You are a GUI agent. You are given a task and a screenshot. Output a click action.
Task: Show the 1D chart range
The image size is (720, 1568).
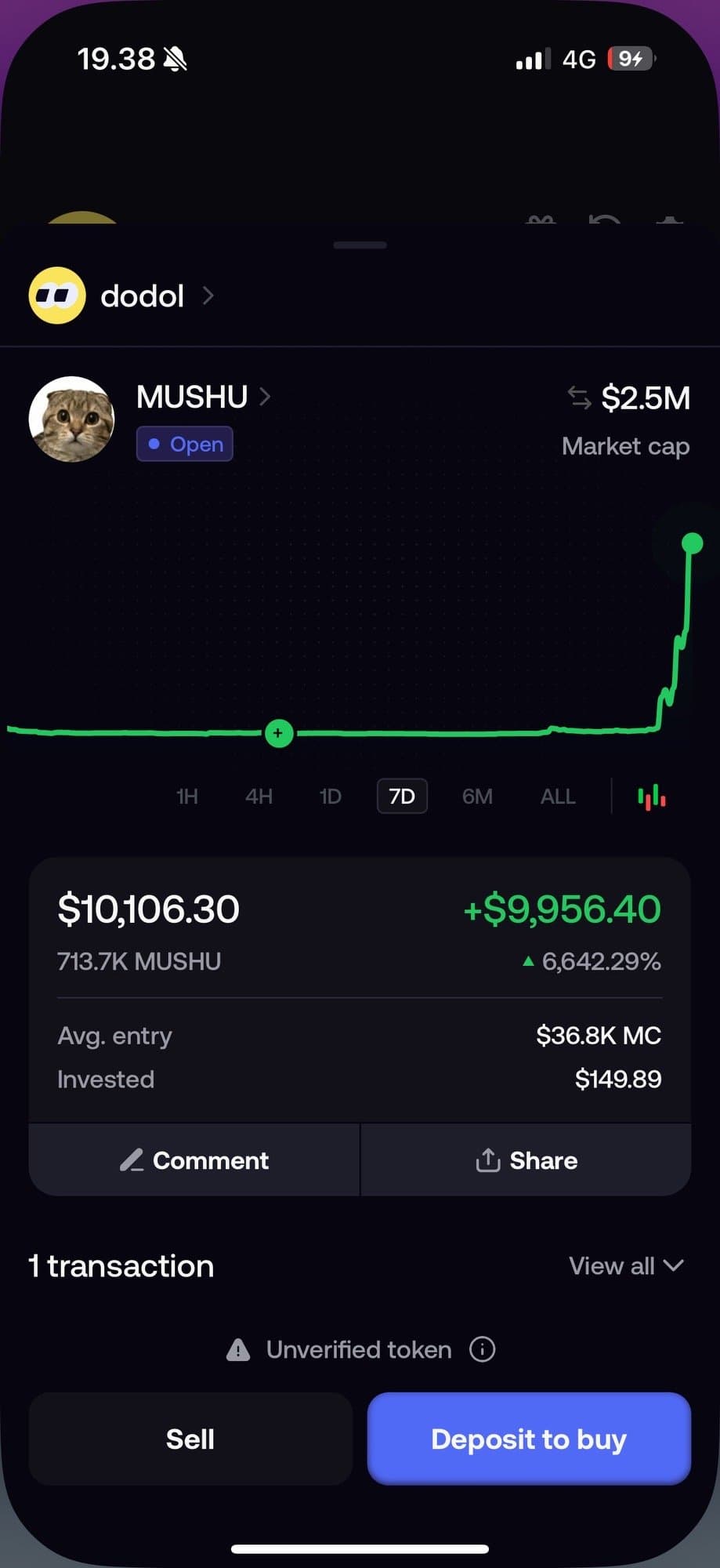click(330, 797)
